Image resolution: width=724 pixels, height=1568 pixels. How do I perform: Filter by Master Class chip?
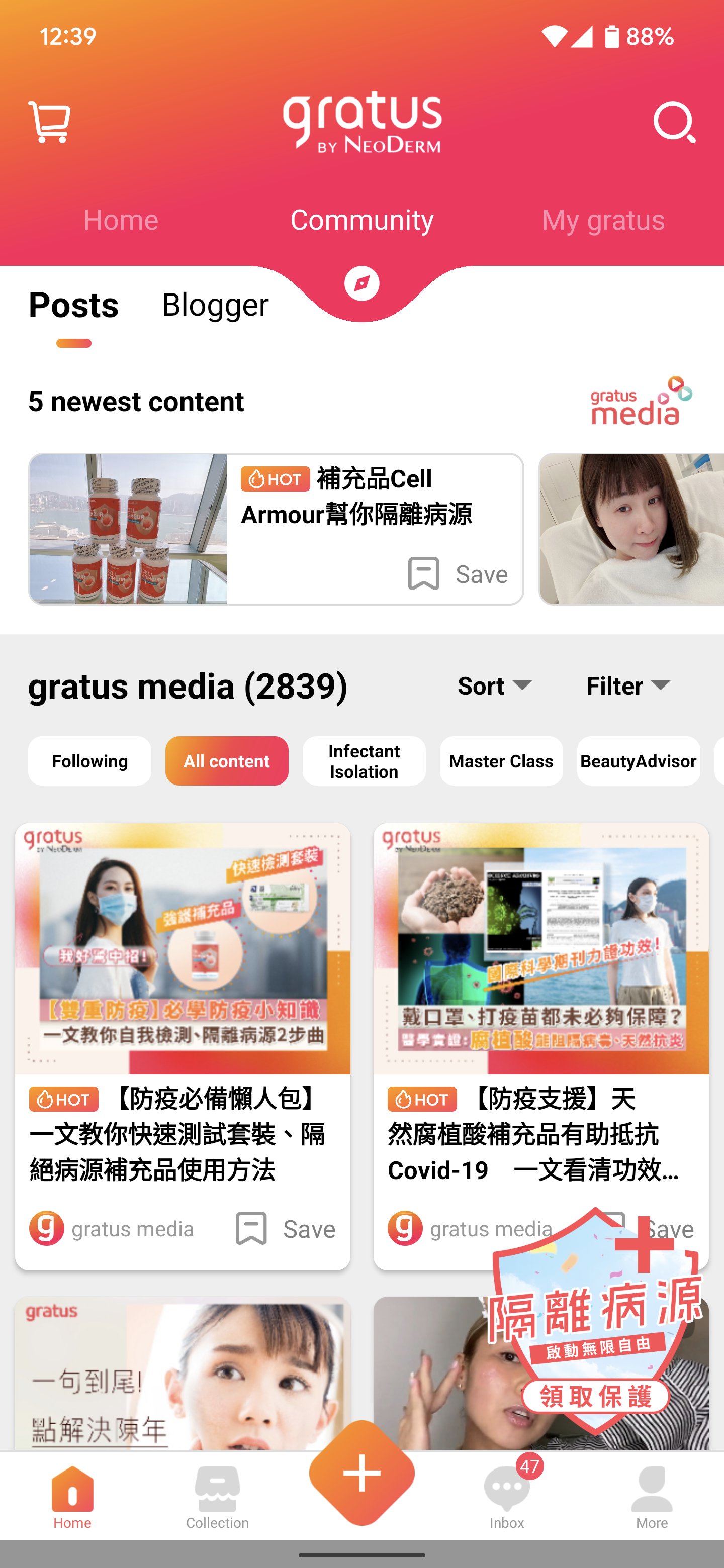coord(501,761)
